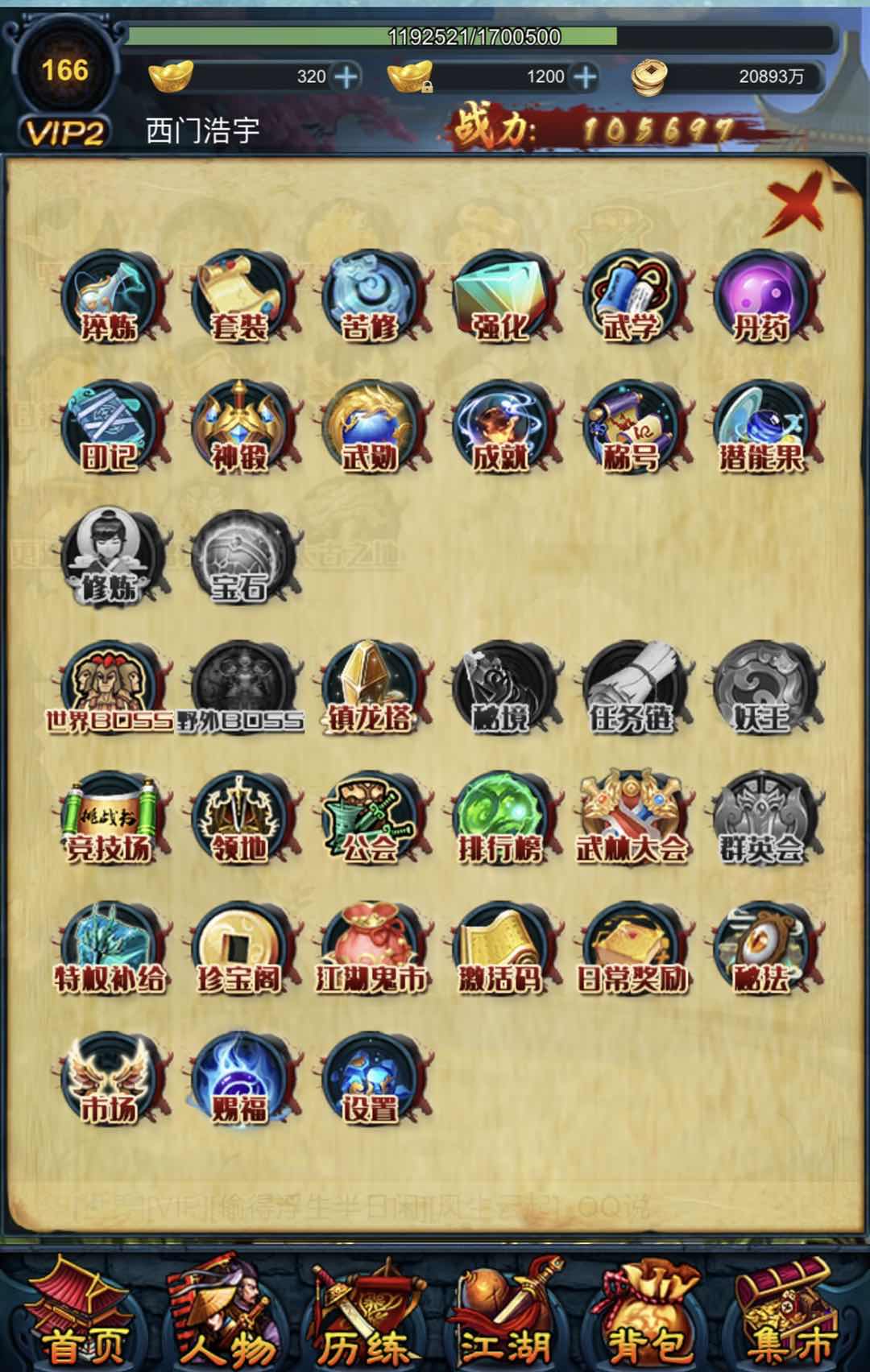Open the 强化 enhancement feature
The height and width of the screenshot is (1372, 870).
499,300
